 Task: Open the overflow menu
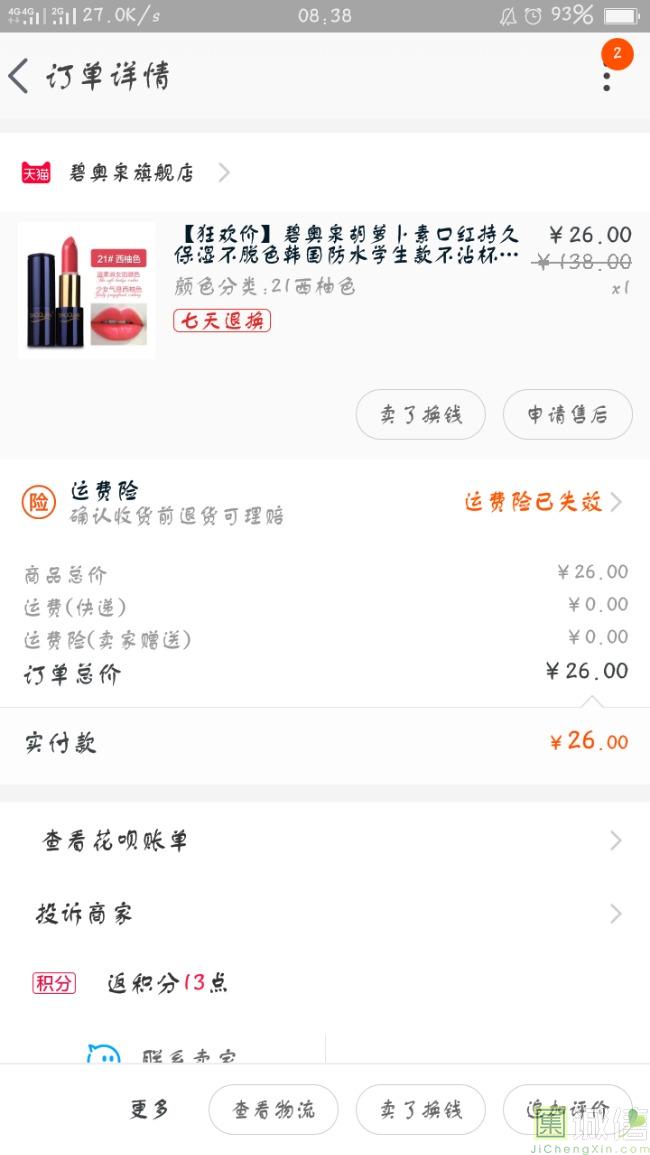[x=606, y=76]
